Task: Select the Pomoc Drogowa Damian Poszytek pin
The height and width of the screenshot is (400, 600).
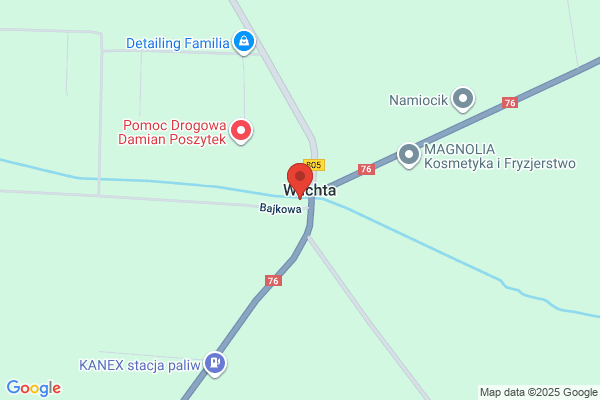Action: point(241,131)
